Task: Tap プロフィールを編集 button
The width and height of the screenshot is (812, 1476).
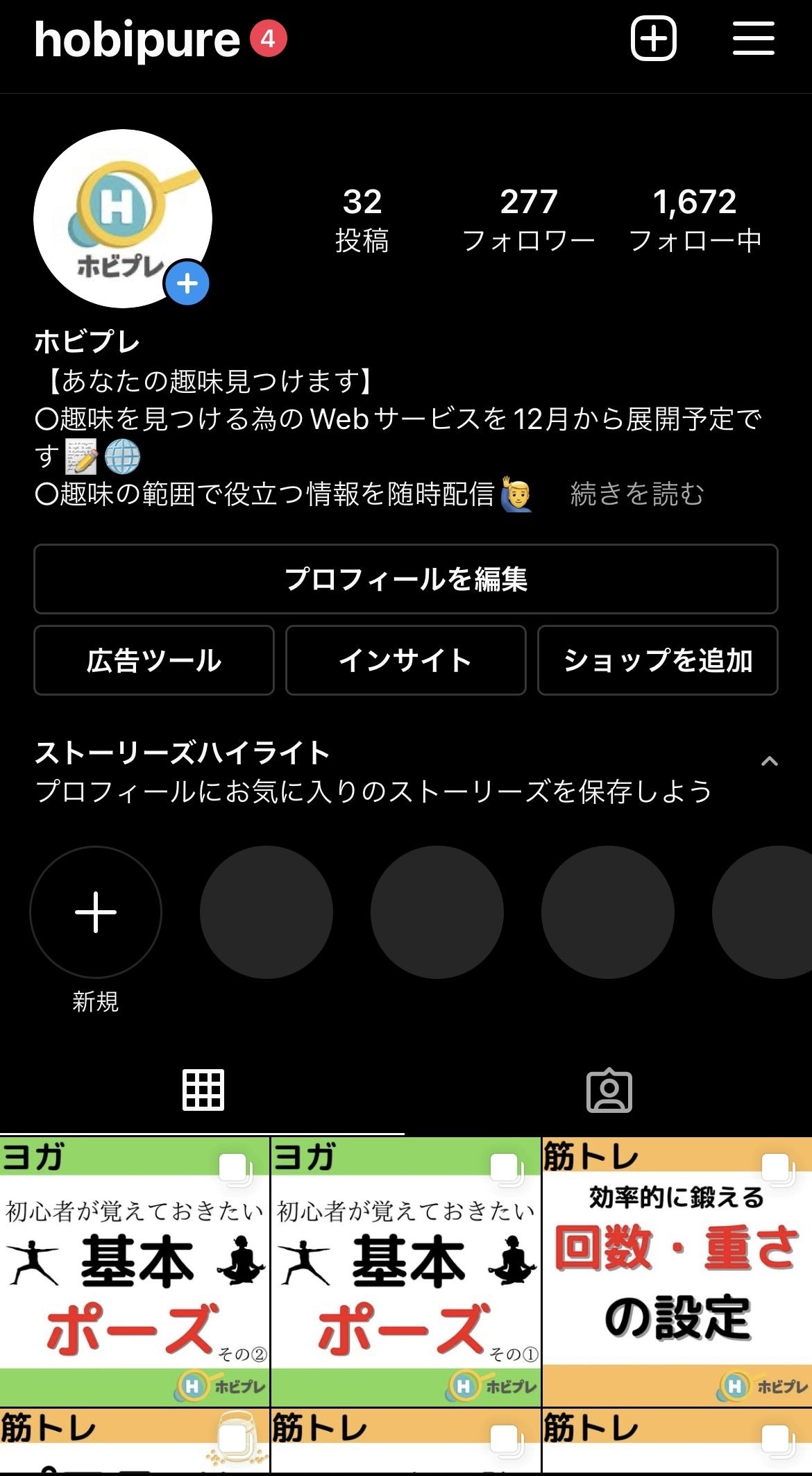Action: [x=406, y=579]
